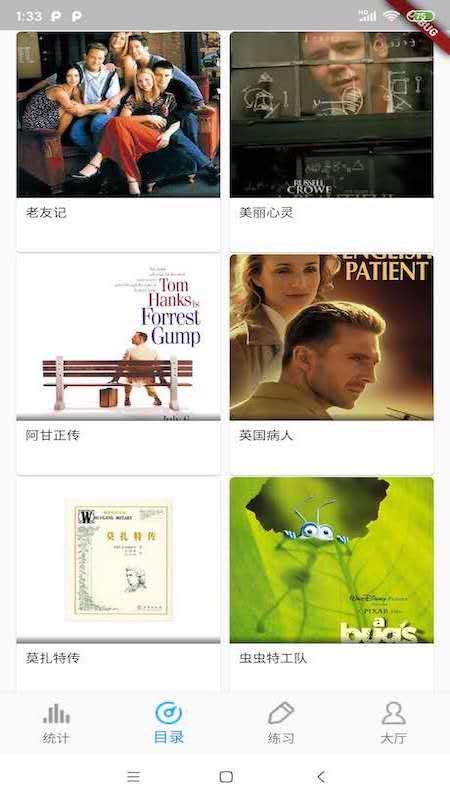Tap the system home button
The image size is (450, 800).
point(226,777)
